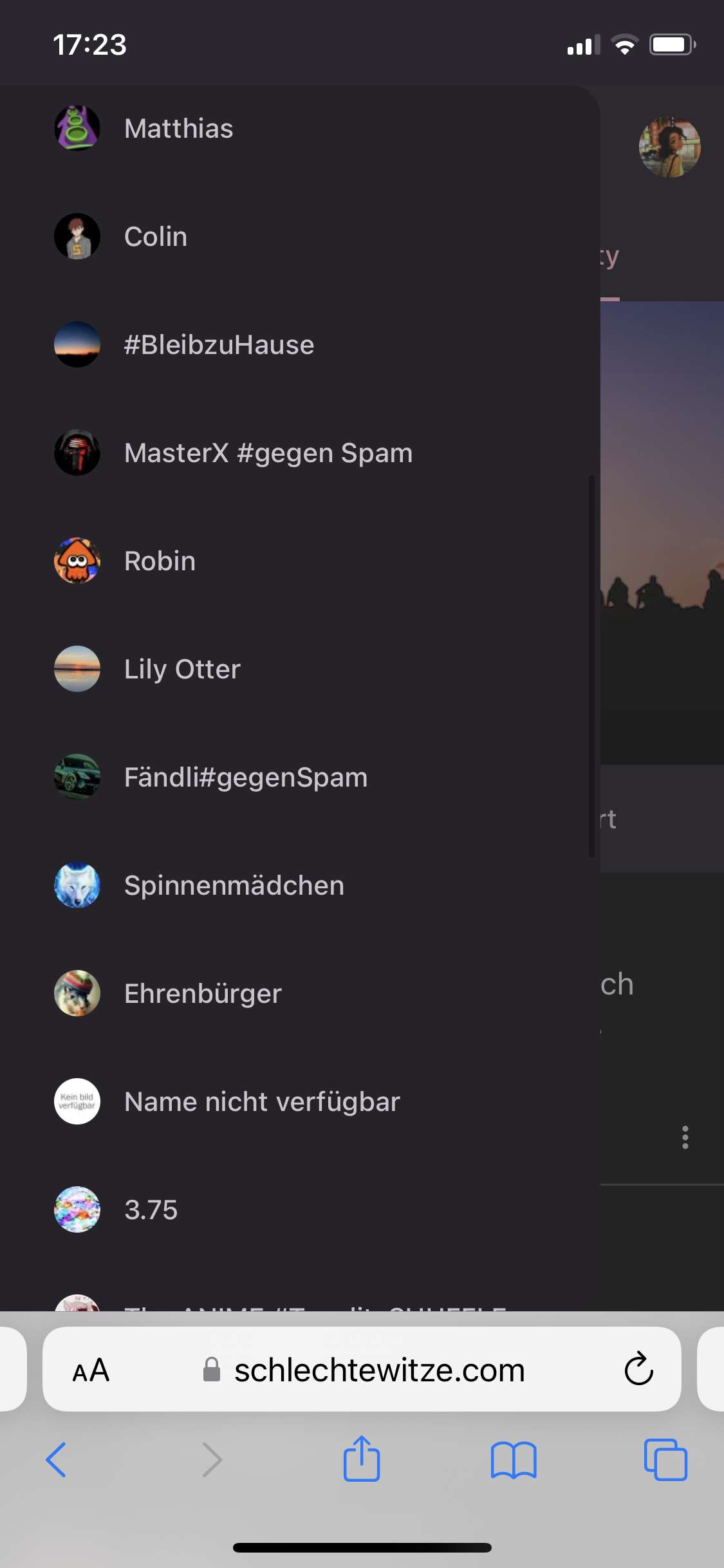Select the user named 3.75
Viewport: 724px width, 1568px height.
tap(151, 1210)
